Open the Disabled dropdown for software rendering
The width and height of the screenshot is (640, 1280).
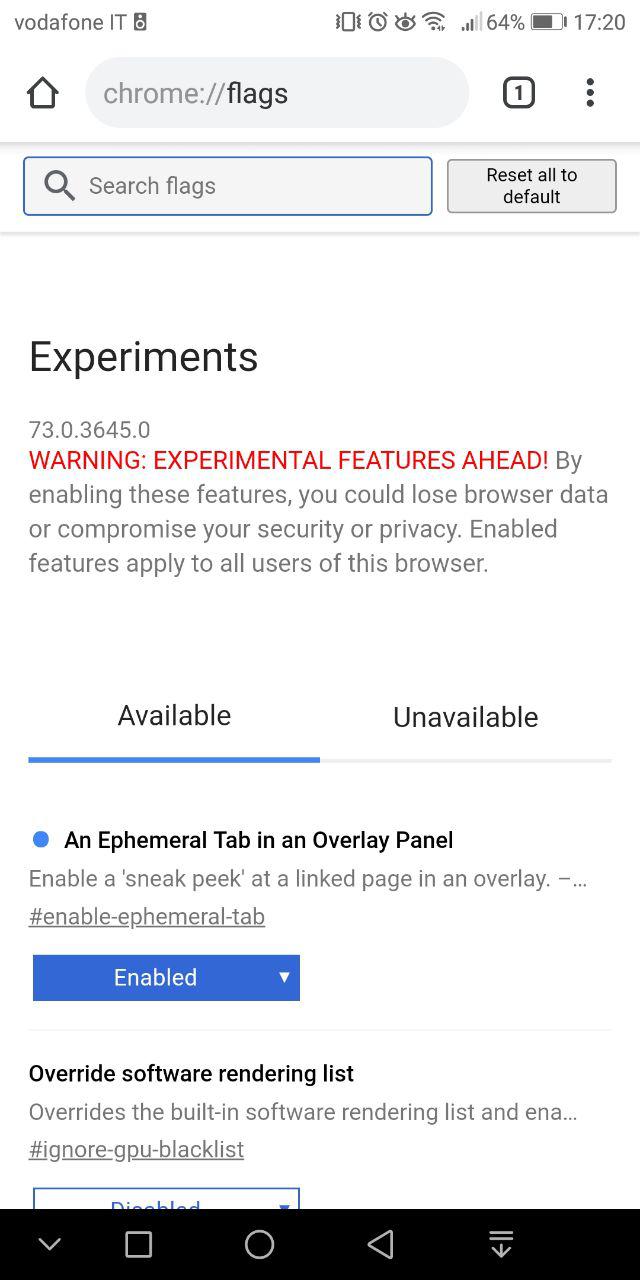pos(166,1199)
